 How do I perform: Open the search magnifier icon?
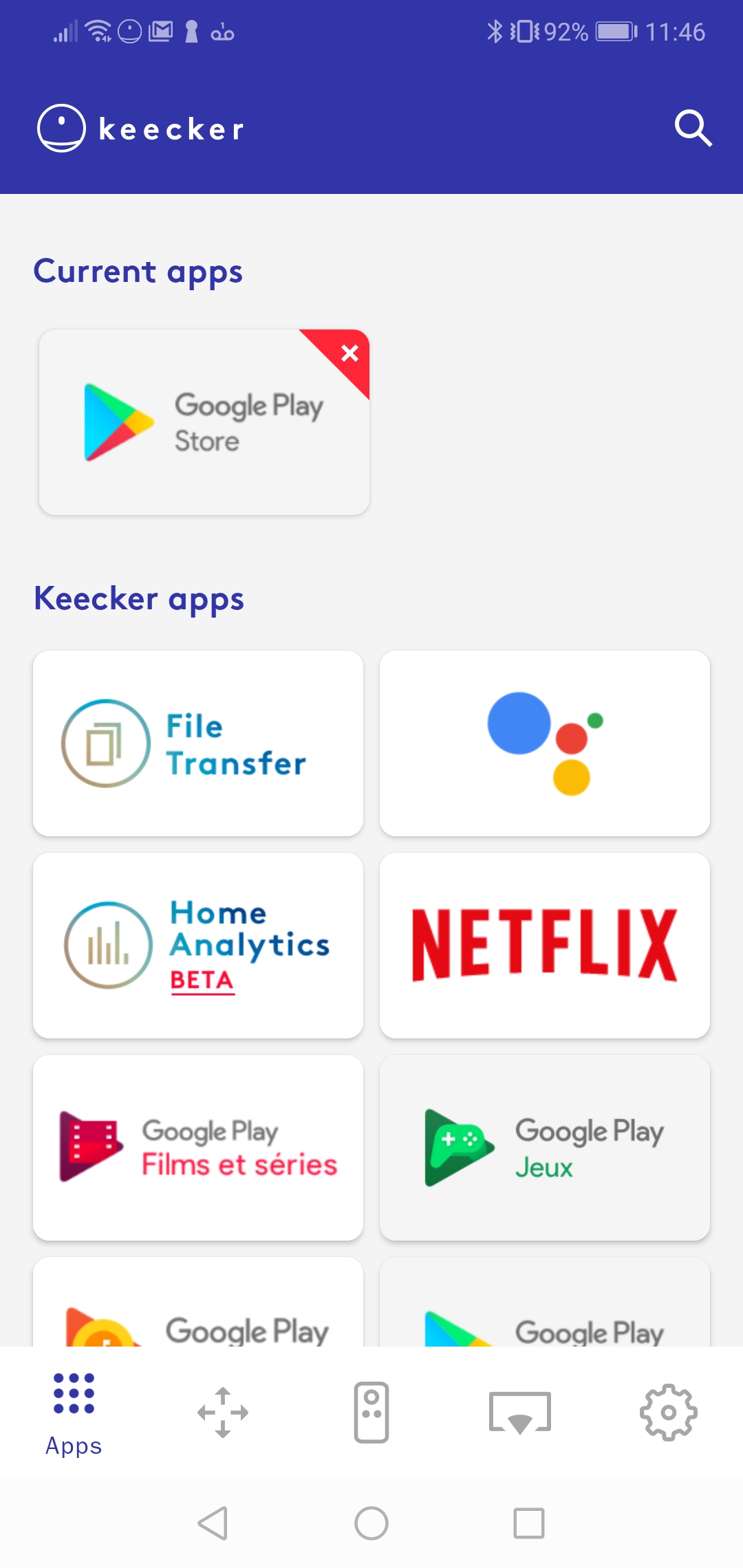click(x=693, y=129)
